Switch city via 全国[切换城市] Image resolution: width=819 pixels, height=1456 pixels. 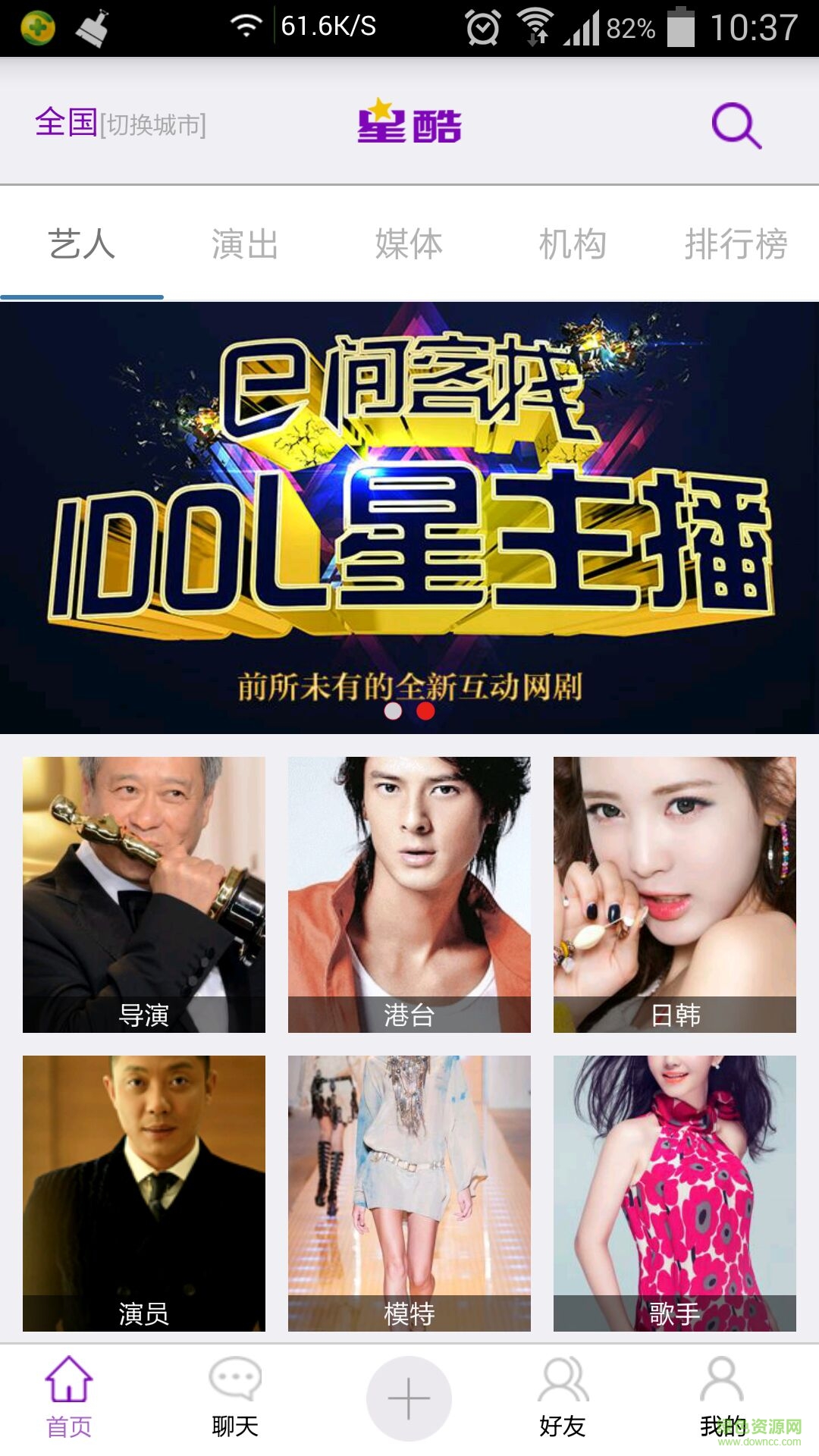[x=121, y=124]
